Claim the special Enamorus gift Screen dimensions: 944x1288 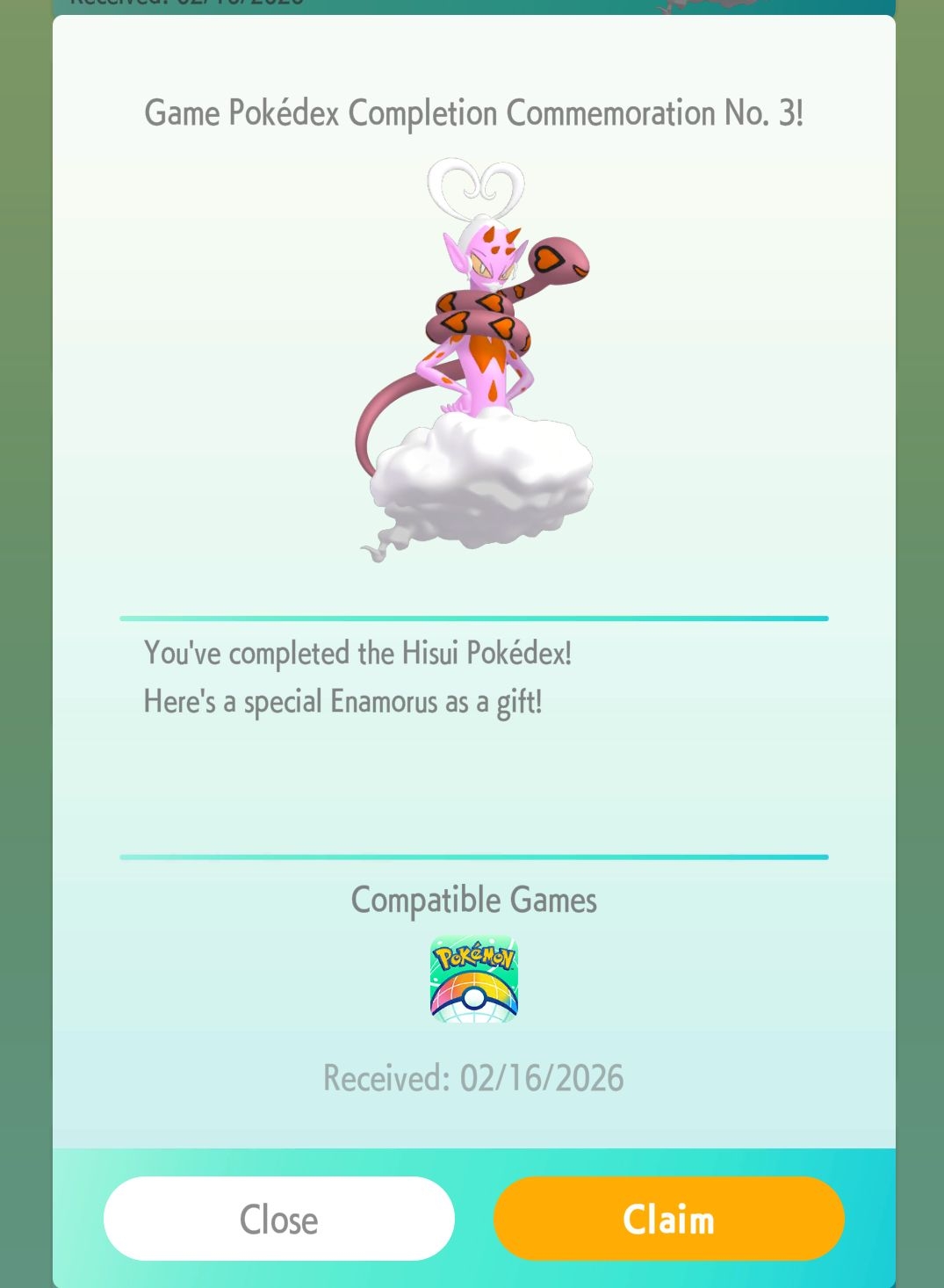click(668, 1219)
